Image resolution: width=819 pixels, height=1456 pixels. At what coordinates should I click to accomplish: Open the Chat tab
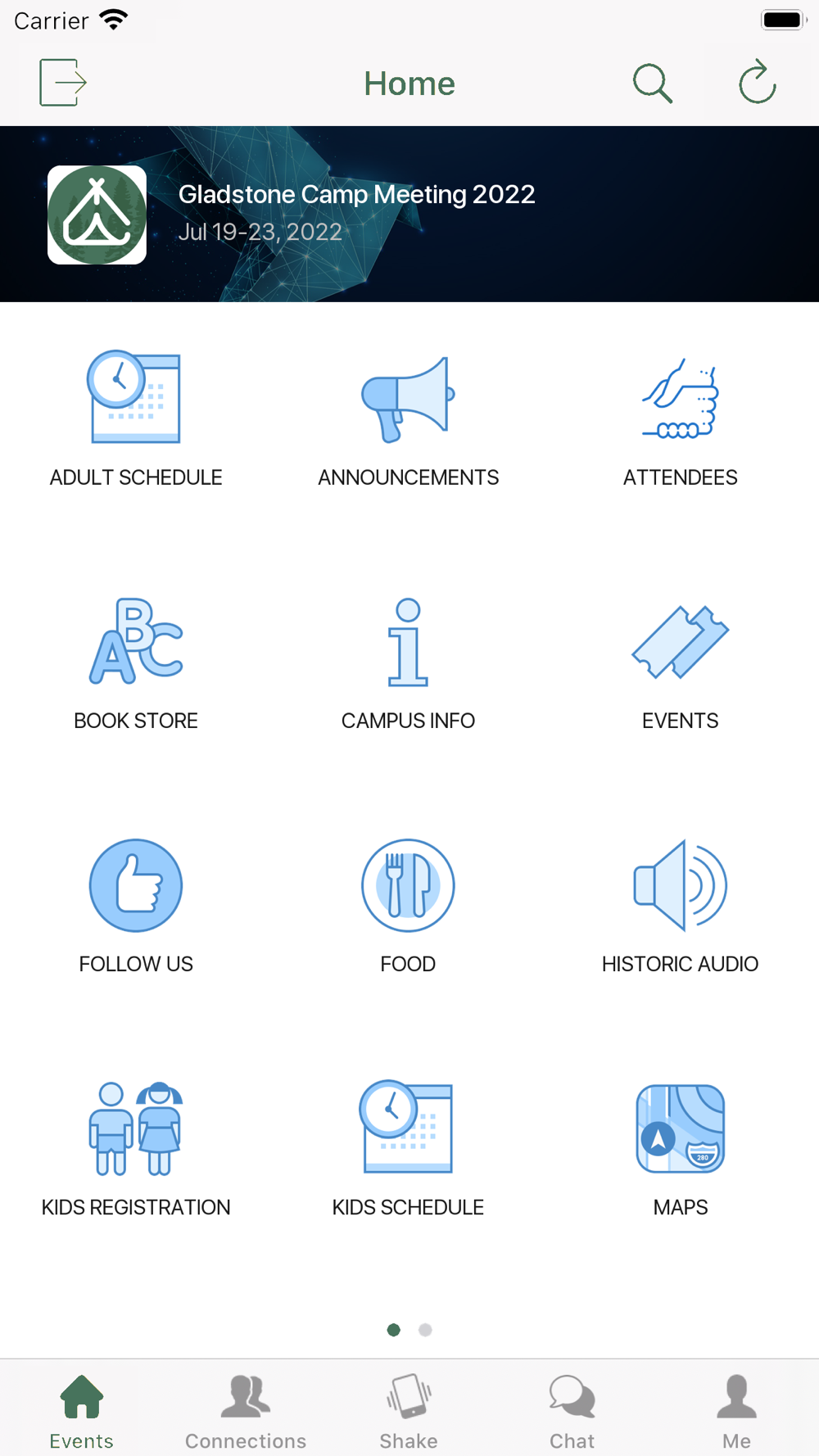click(572, 1412)
